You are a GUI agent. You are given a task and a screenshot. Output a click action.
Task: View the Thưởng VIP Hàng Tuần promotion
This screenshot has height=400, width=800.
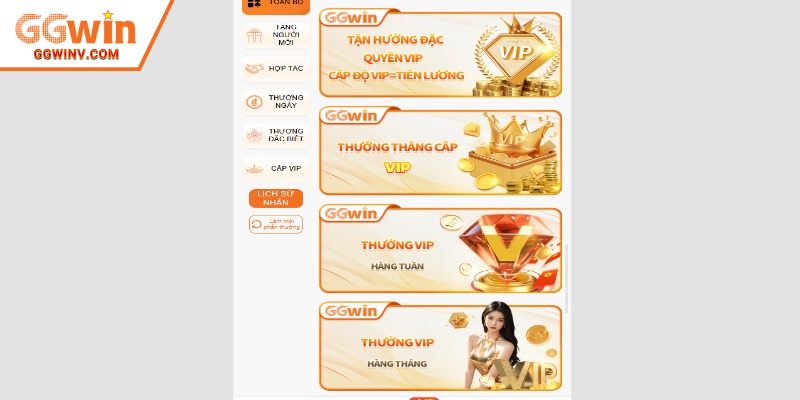click(x=440, y=248)
